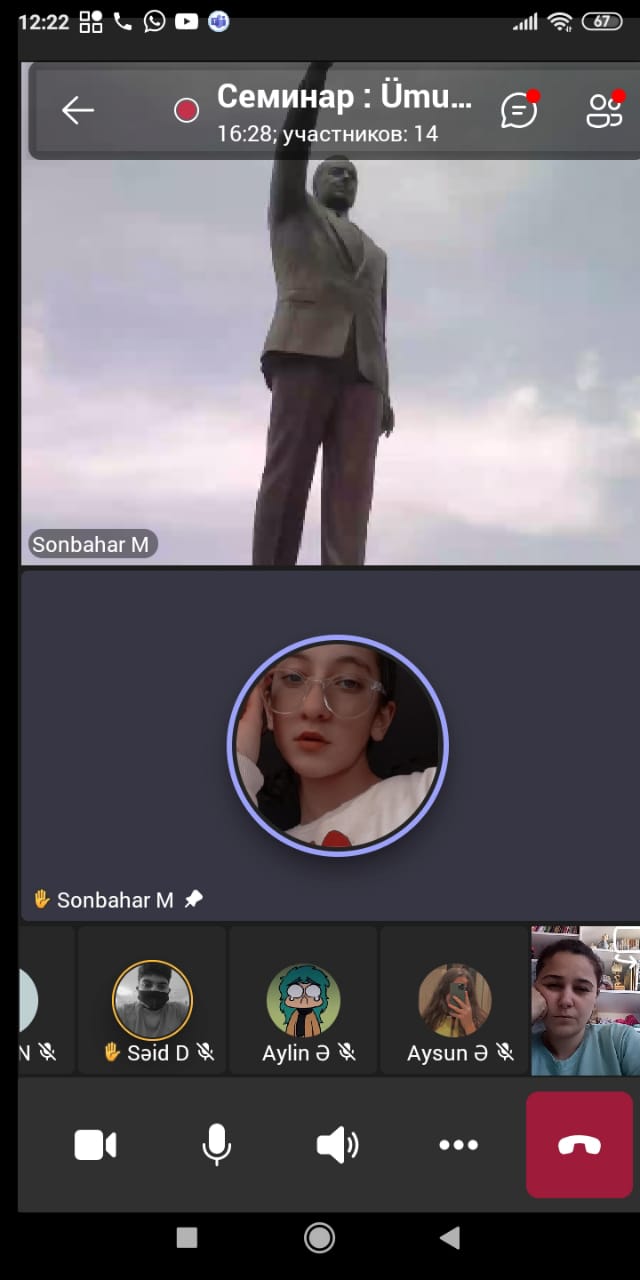Tap Sonbahar M's shared video feed
The image size is (640, 1280).
pyautogui.click(x=330, y=314)
